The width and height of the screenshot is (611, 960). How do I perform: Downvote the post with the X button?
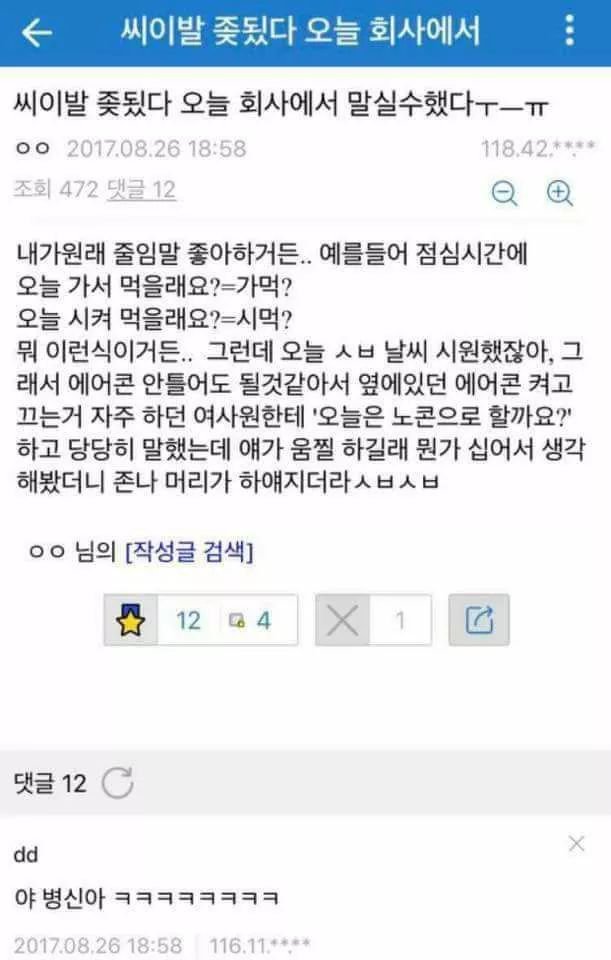[x=343, y=621]
